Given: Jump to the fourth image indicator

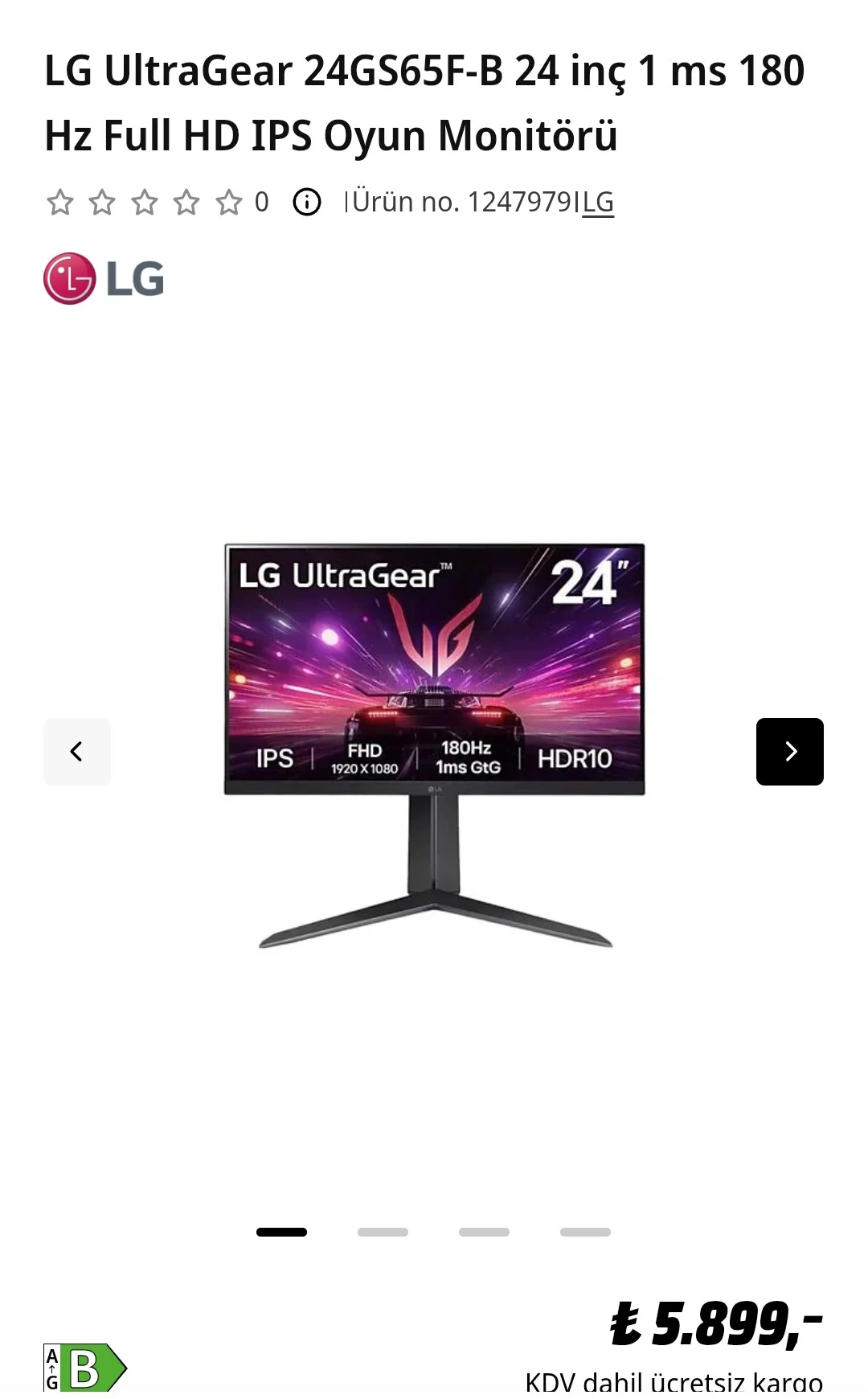Looking at the screenshot, I should (x=585, y=1232).
